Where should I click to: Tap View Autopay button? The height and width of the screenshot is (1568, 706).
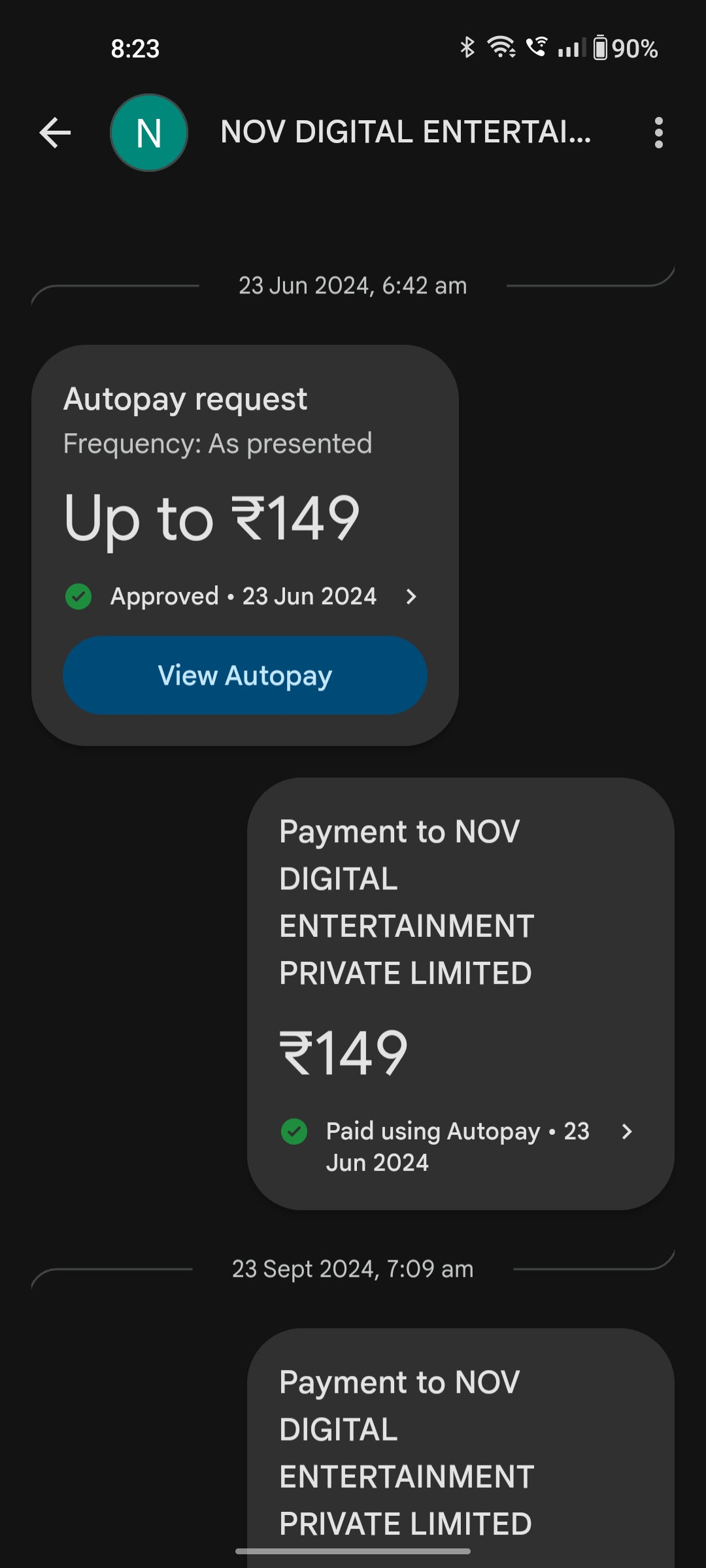pyautogui.click(x=244, y=675)
